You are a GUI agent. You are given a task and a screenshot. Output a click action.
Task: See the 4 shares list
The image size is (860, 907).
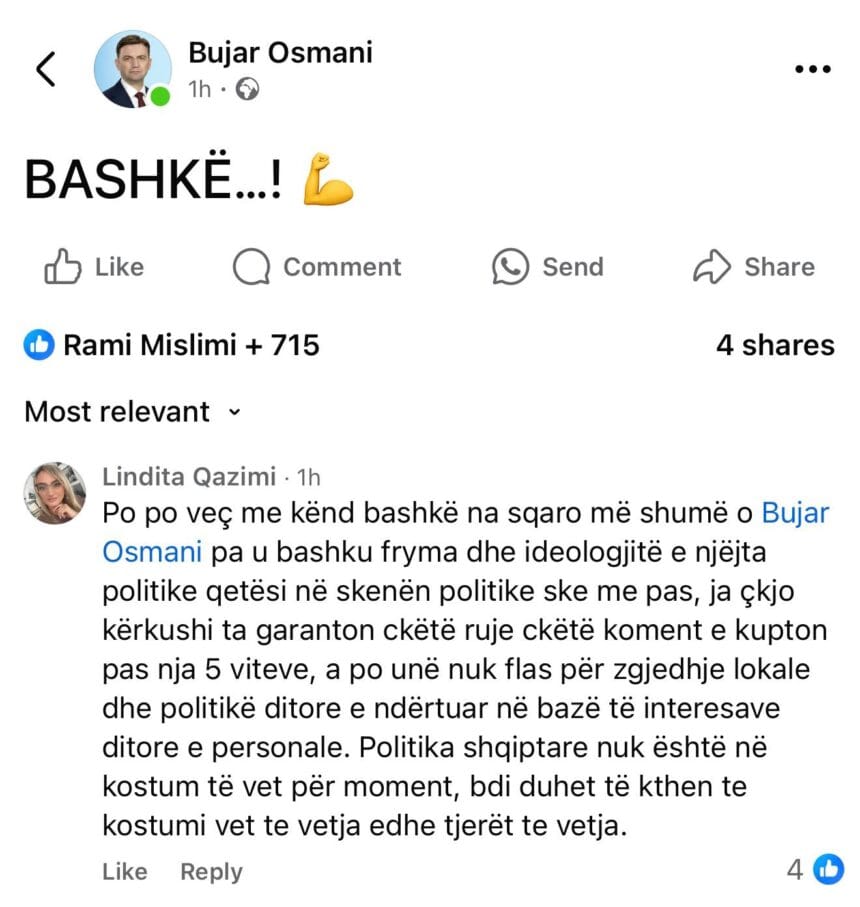point(774,346)
